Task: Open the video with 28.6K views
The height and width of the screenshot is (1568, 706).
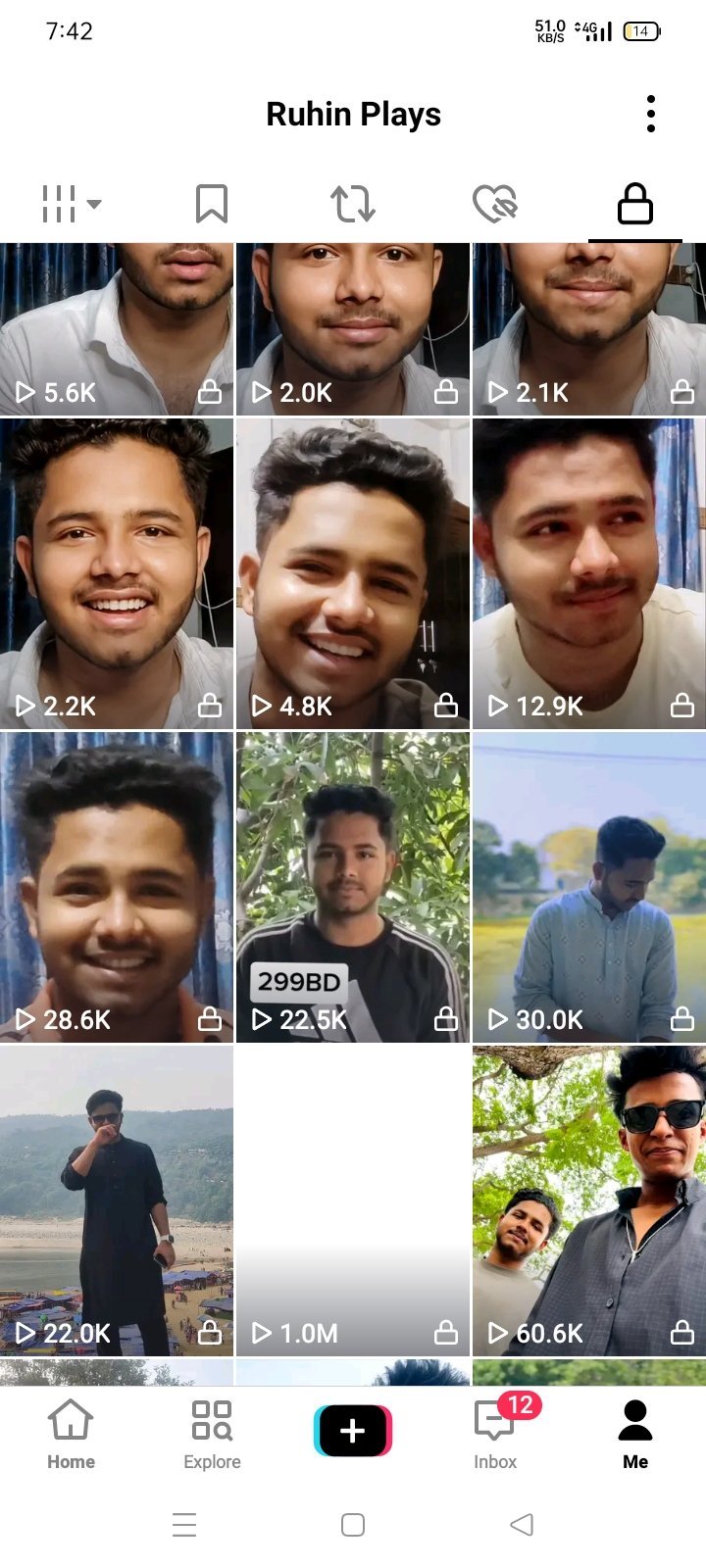Action: point(117,887)
